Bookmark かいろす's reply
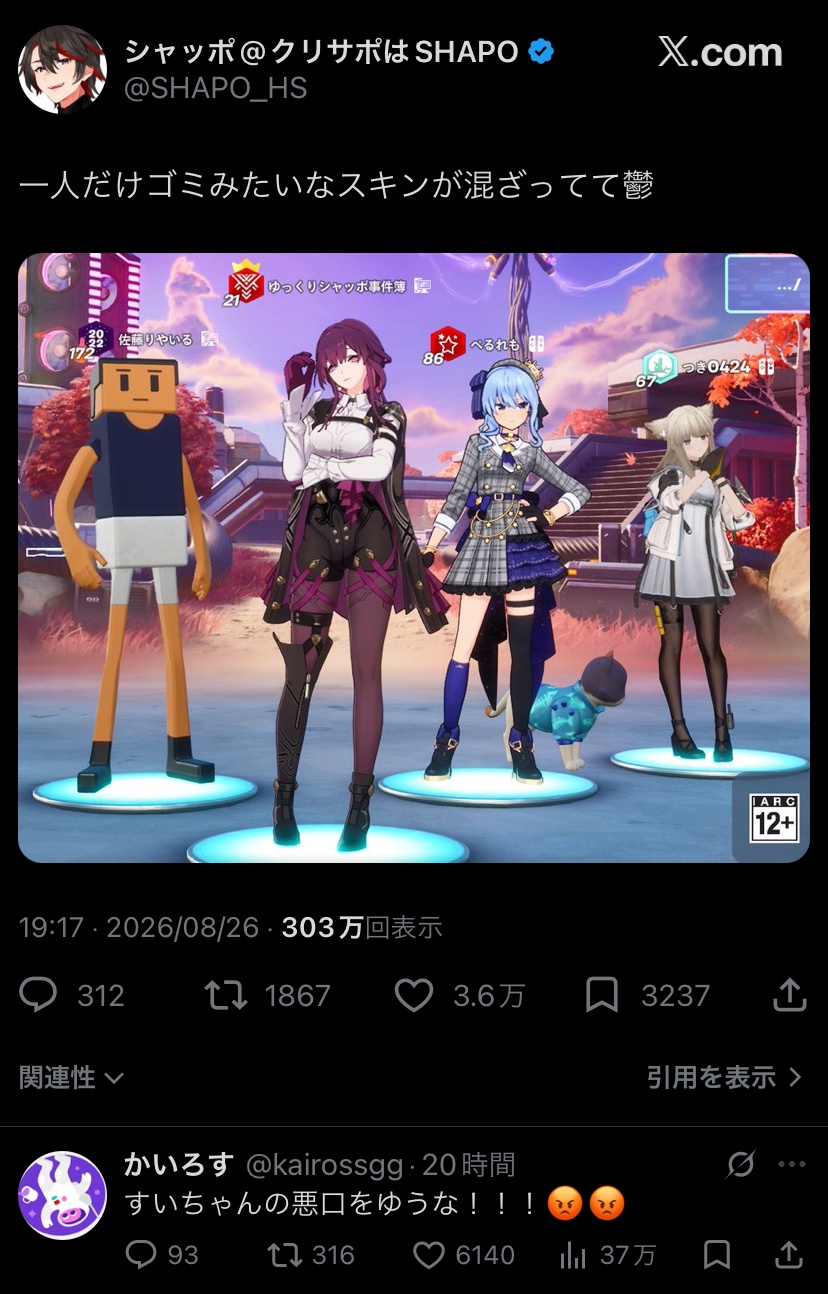The height and width of the screenshot is (1294, 828). 716,1254
